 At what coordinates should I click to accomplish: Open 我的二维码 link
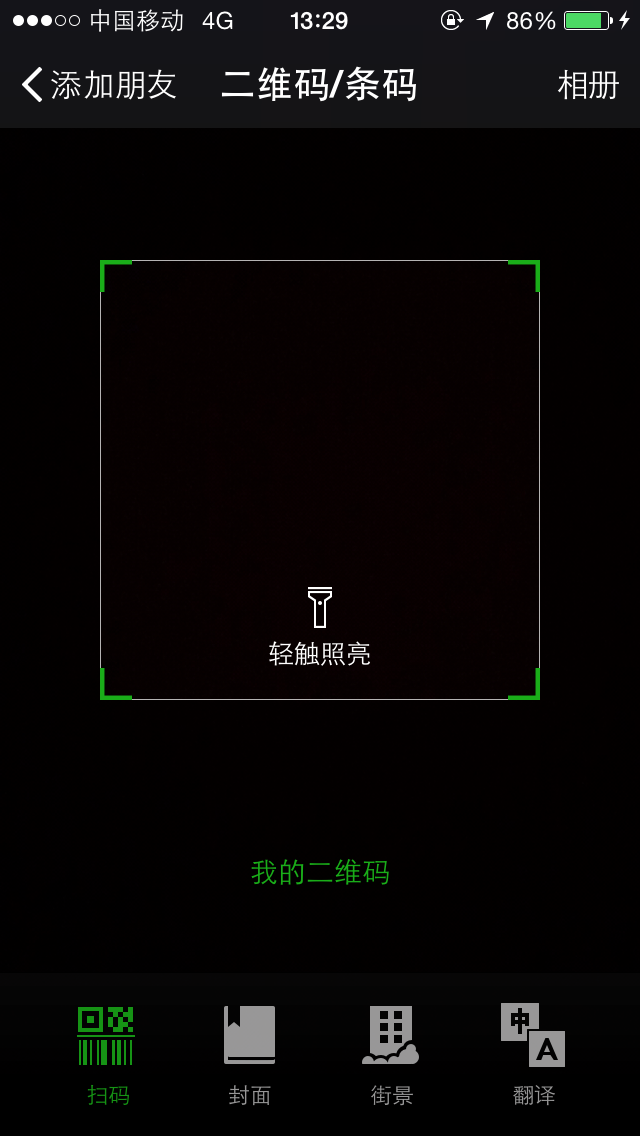coord(320,872)
